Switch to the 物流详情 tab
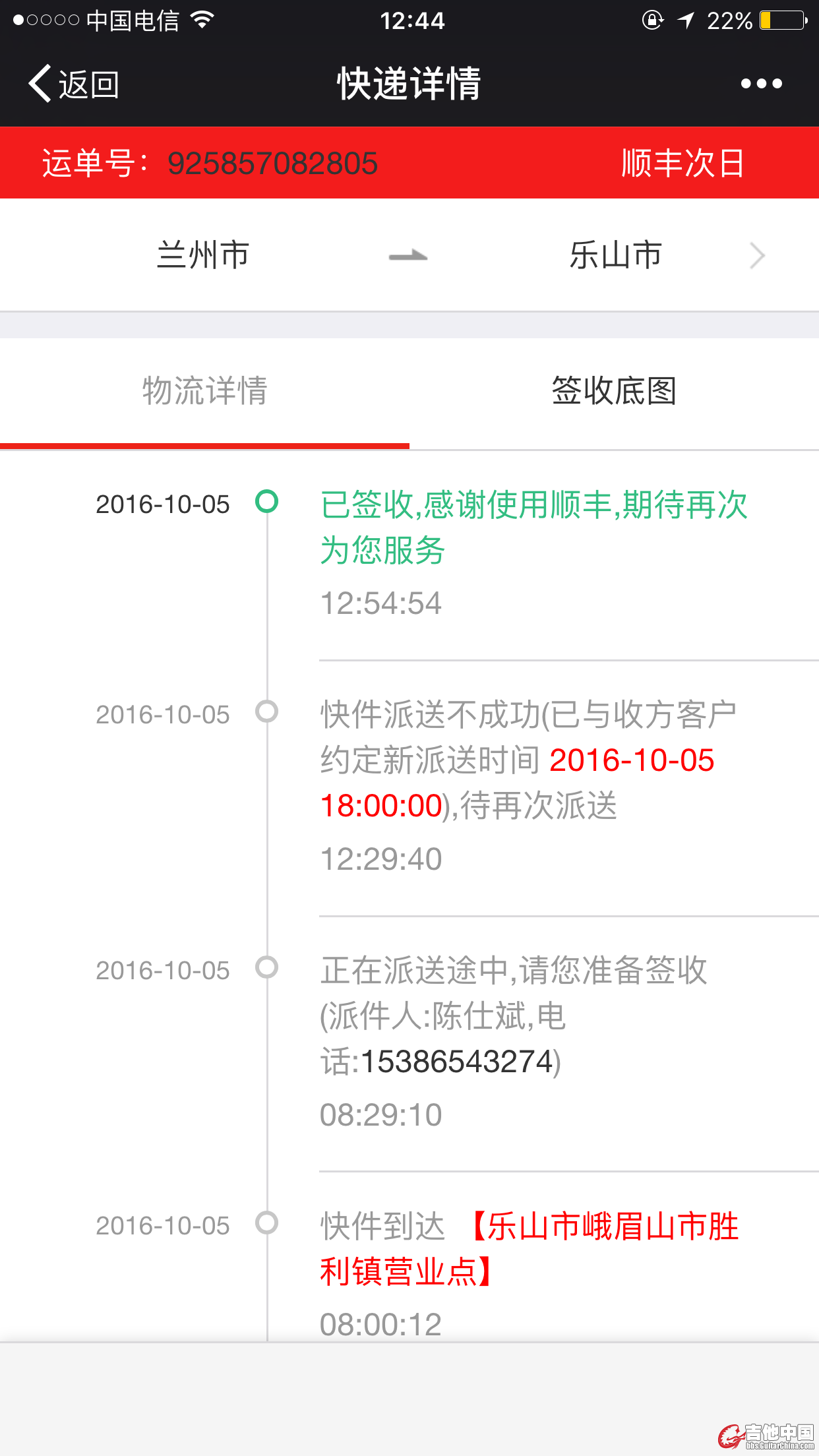 tap(204, 391)
